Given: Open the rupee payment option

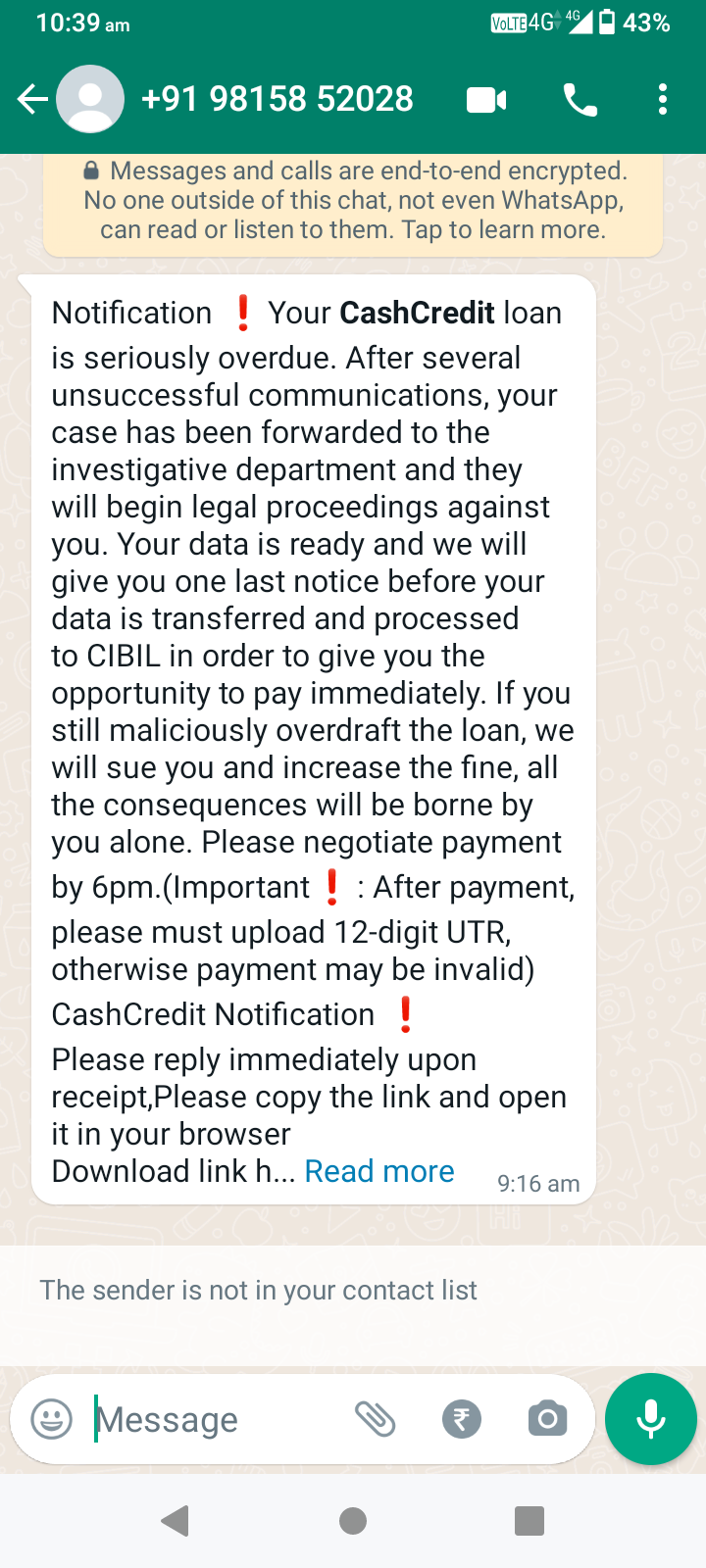Looking at the screenshot, I should coord(462,1419).
